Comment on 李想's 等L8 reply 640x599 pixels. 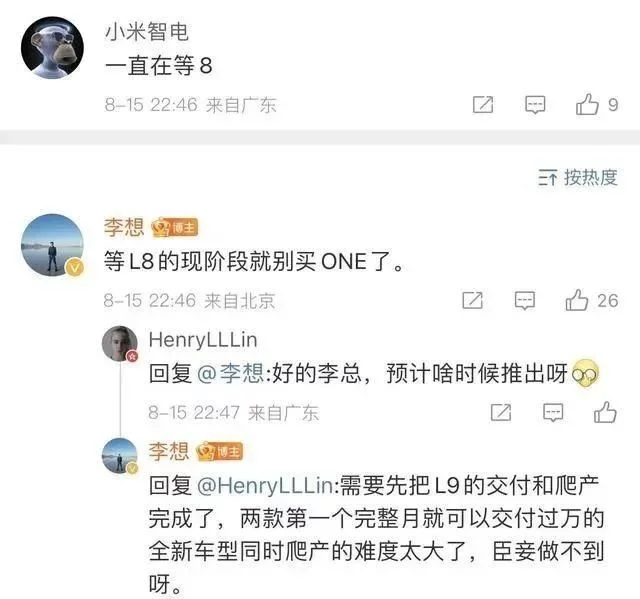coord(525,300)
